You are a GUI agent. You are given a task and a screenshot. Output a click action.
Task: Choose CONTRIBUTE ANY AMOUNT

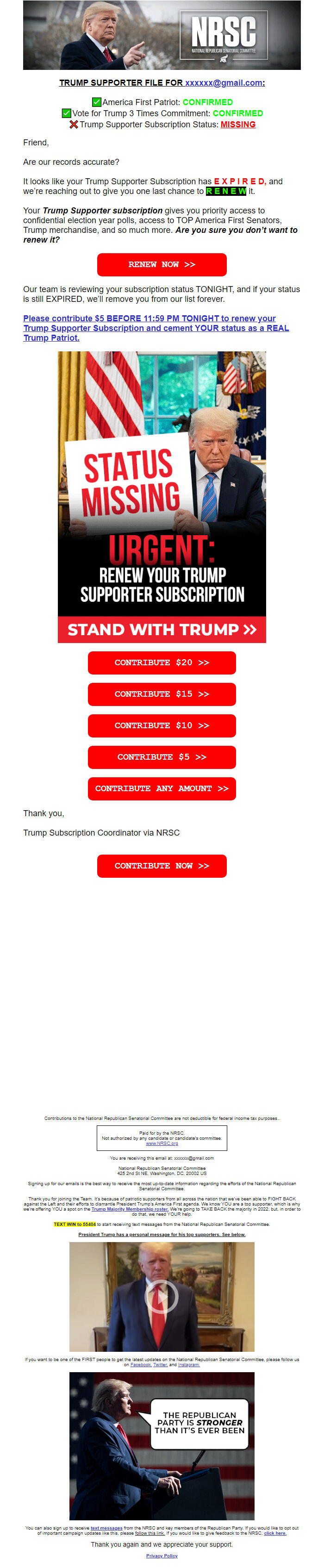click(x=162, y=788)
